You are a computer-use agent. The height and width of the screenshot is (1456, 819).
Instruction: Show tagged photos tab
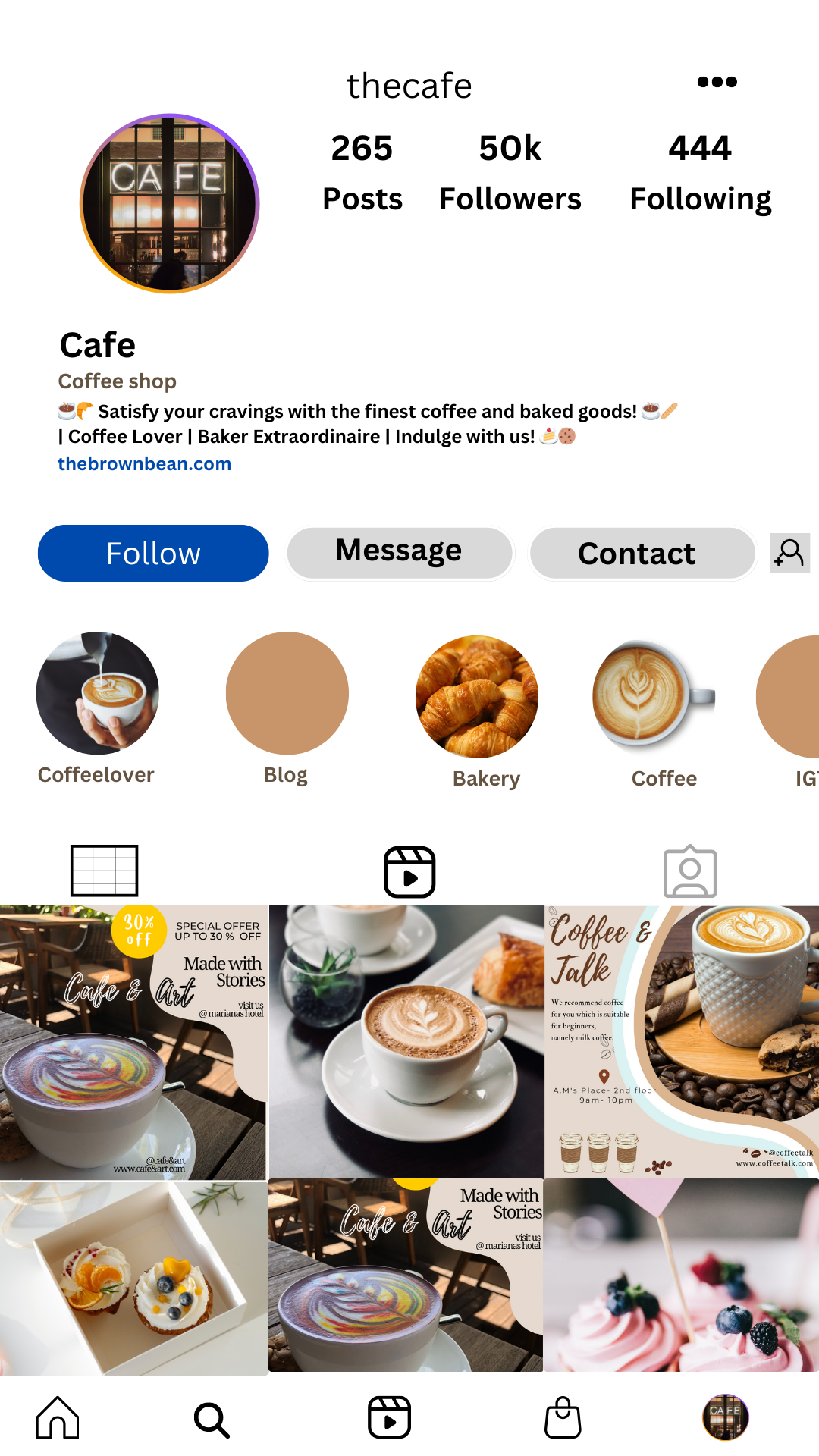pos(689,872)
